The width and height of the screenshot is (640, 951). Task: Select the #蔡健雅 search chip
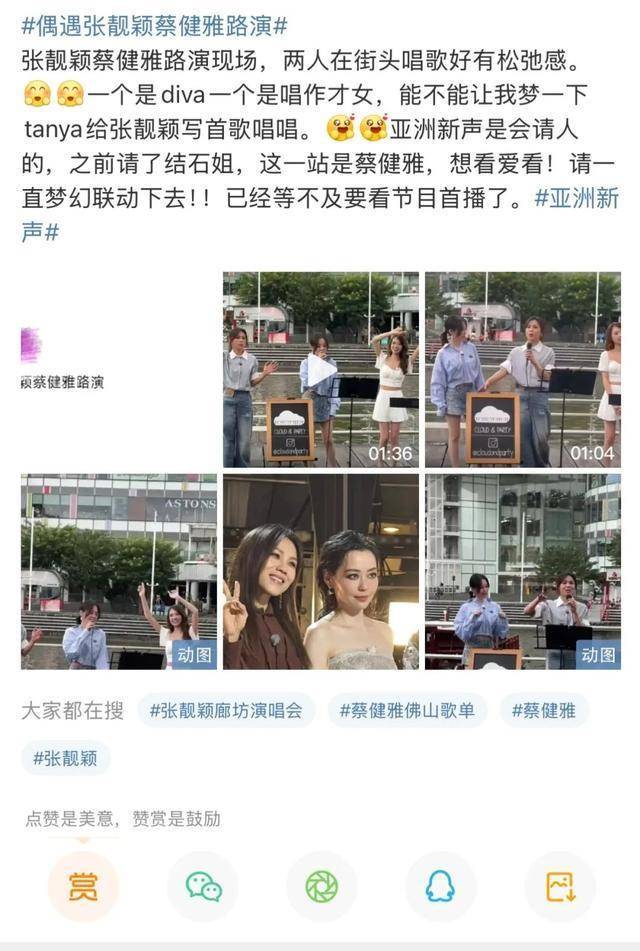coord(544,710)
